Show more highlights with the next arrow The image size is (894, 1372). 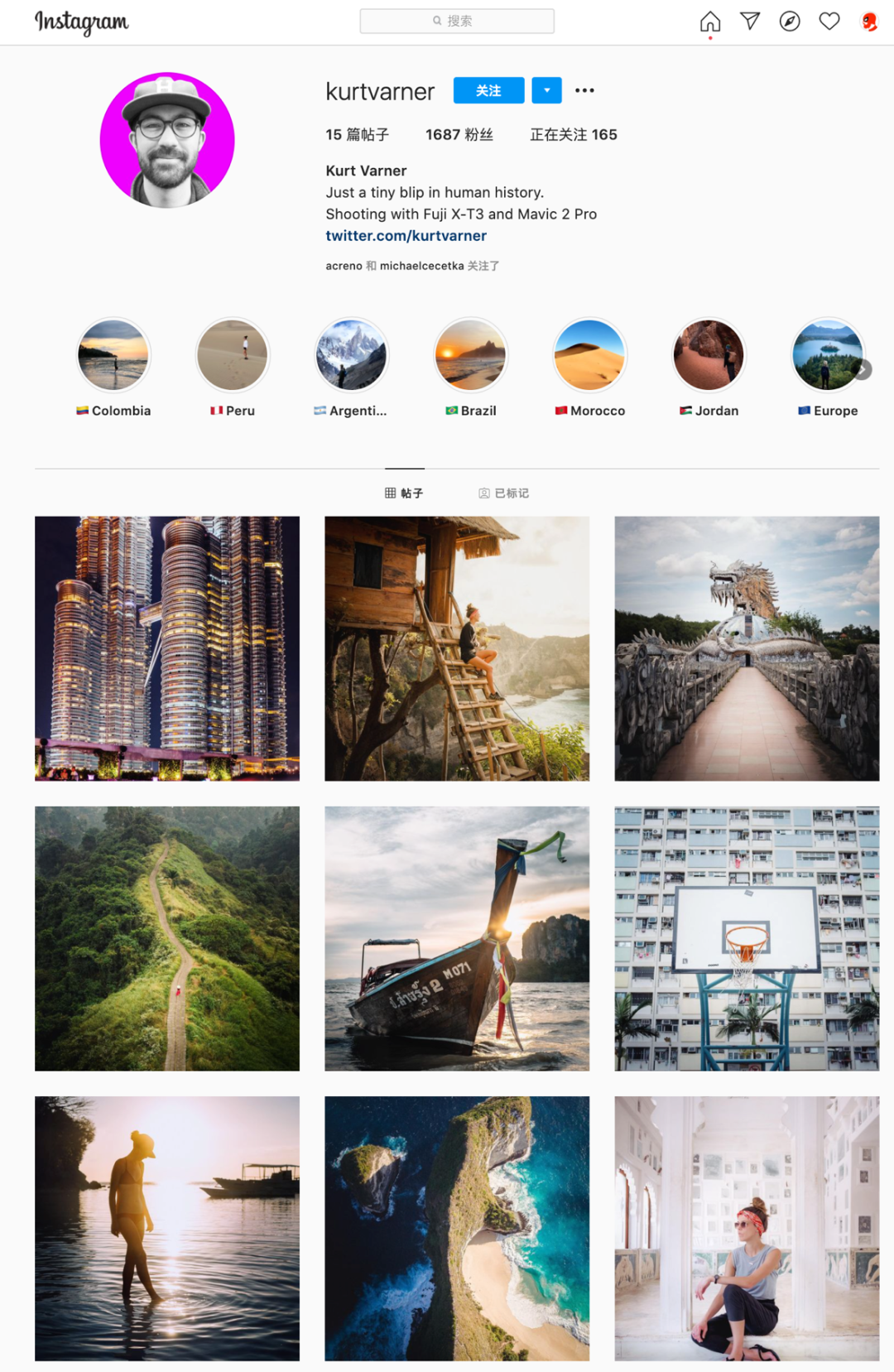(863, 369)
